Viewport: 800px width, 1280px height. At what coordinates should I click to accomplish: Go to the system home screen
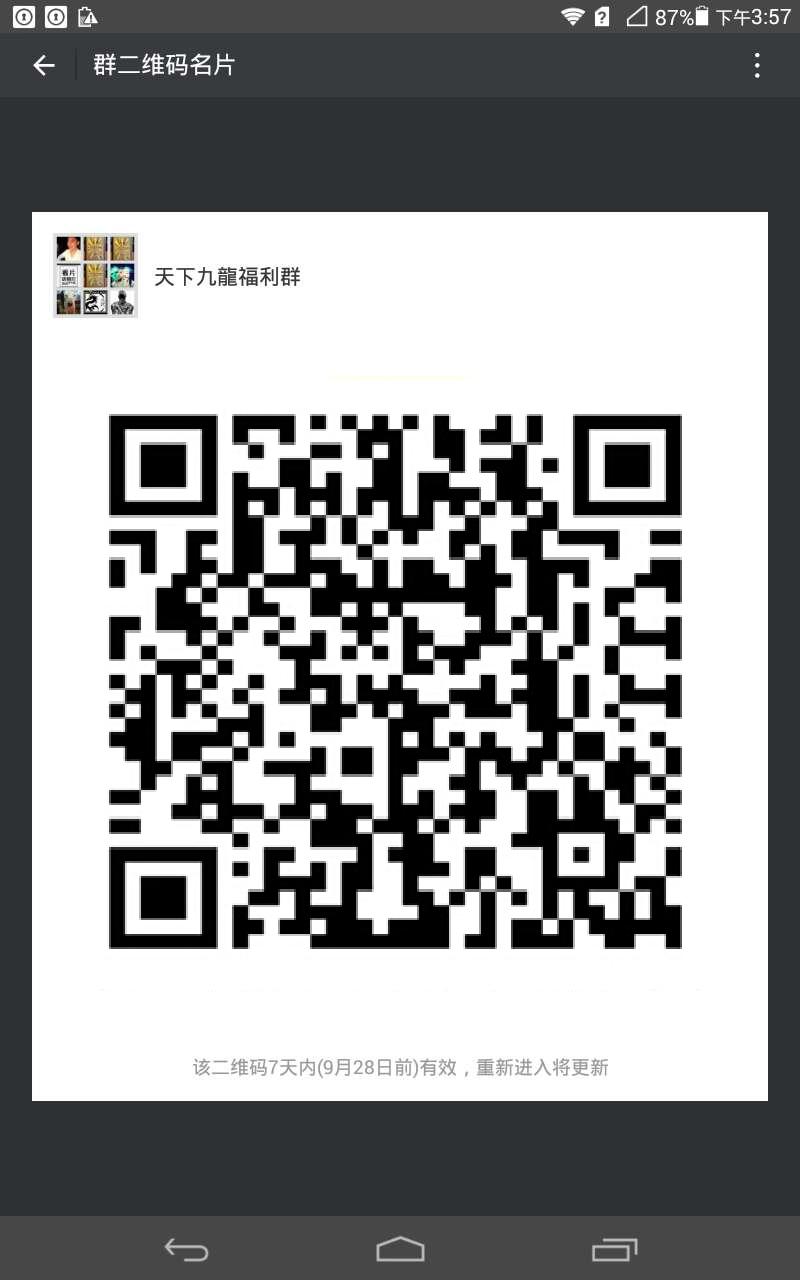[x=400, y=1249]
